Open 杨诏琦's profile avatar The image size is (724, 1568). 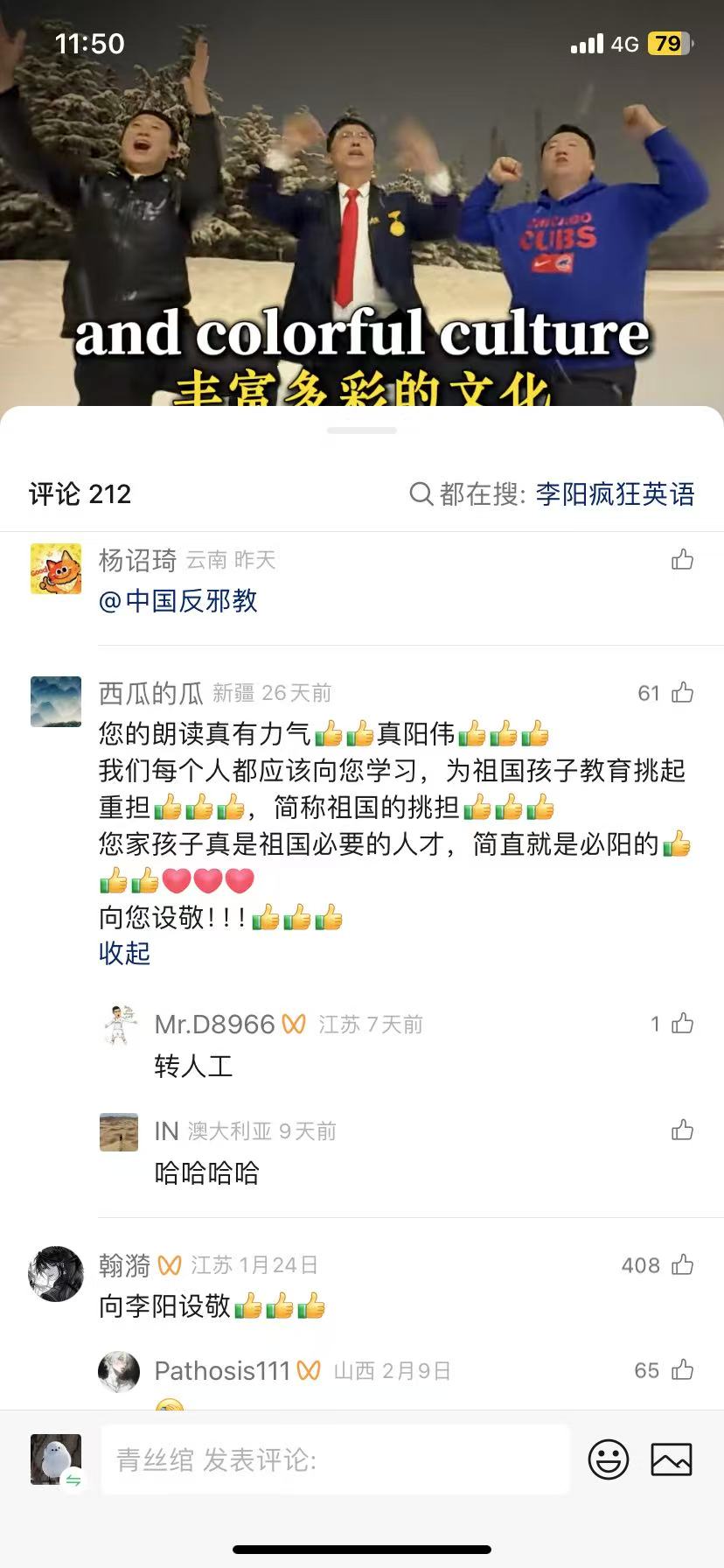pyautogui.click(x=56, y=569)
